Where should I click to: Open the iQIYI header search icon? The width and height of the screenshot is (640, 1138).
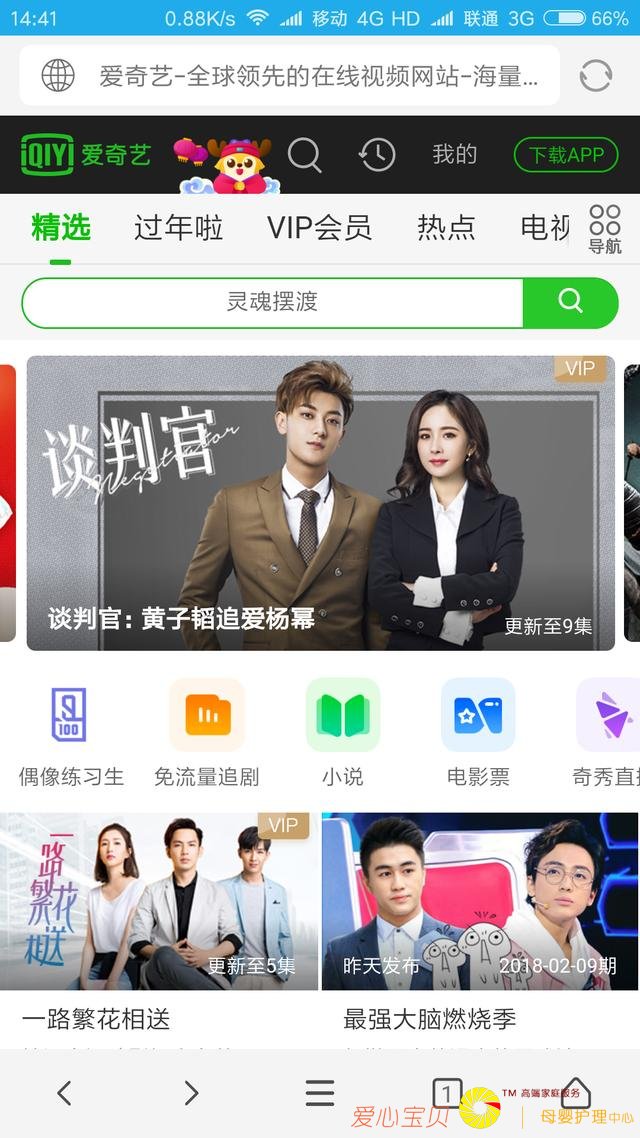point(304,155)
